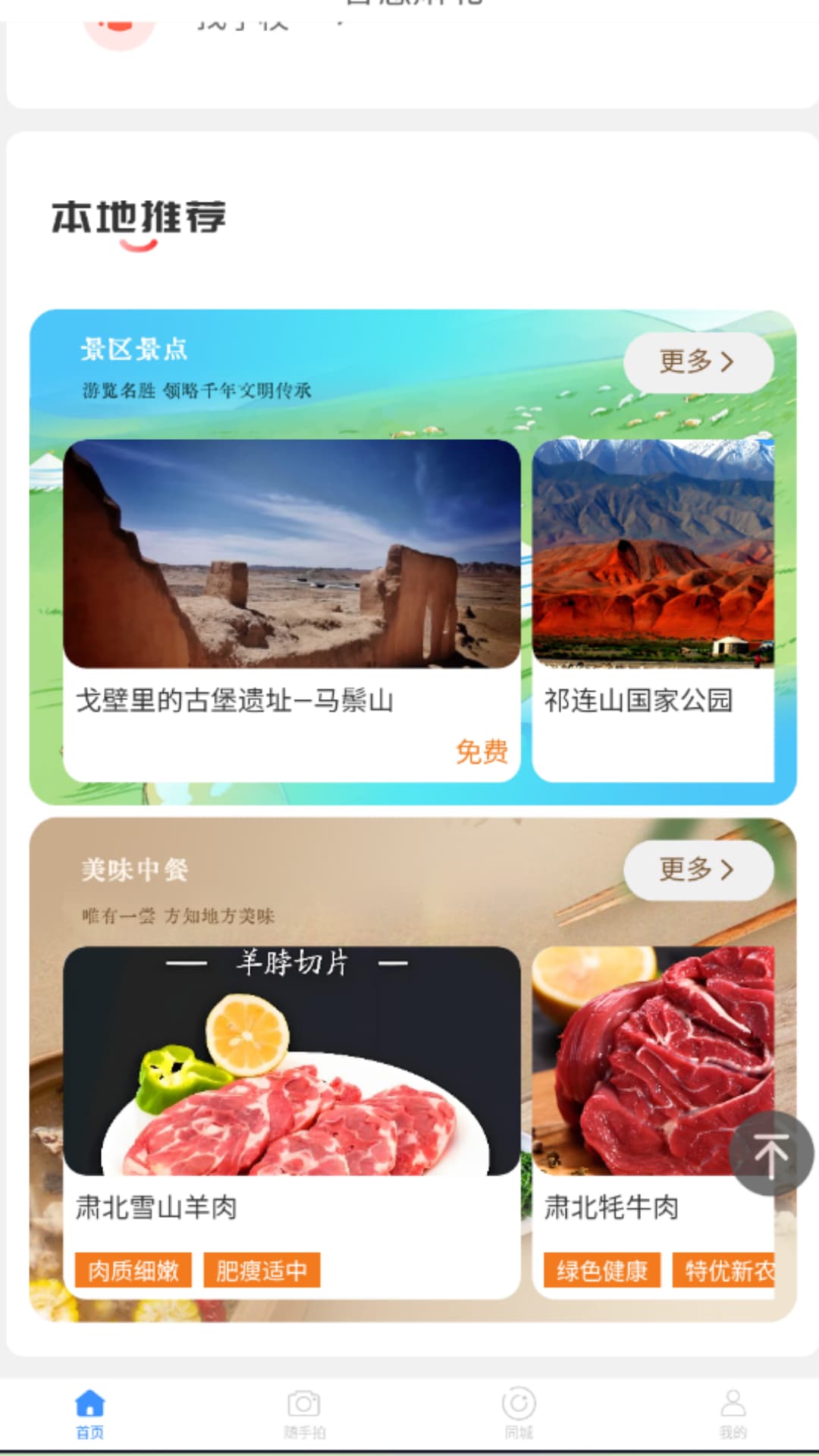The image size is (819, 1456).
Task: Tap the back-to-top arrow button
Action: 771,1154
